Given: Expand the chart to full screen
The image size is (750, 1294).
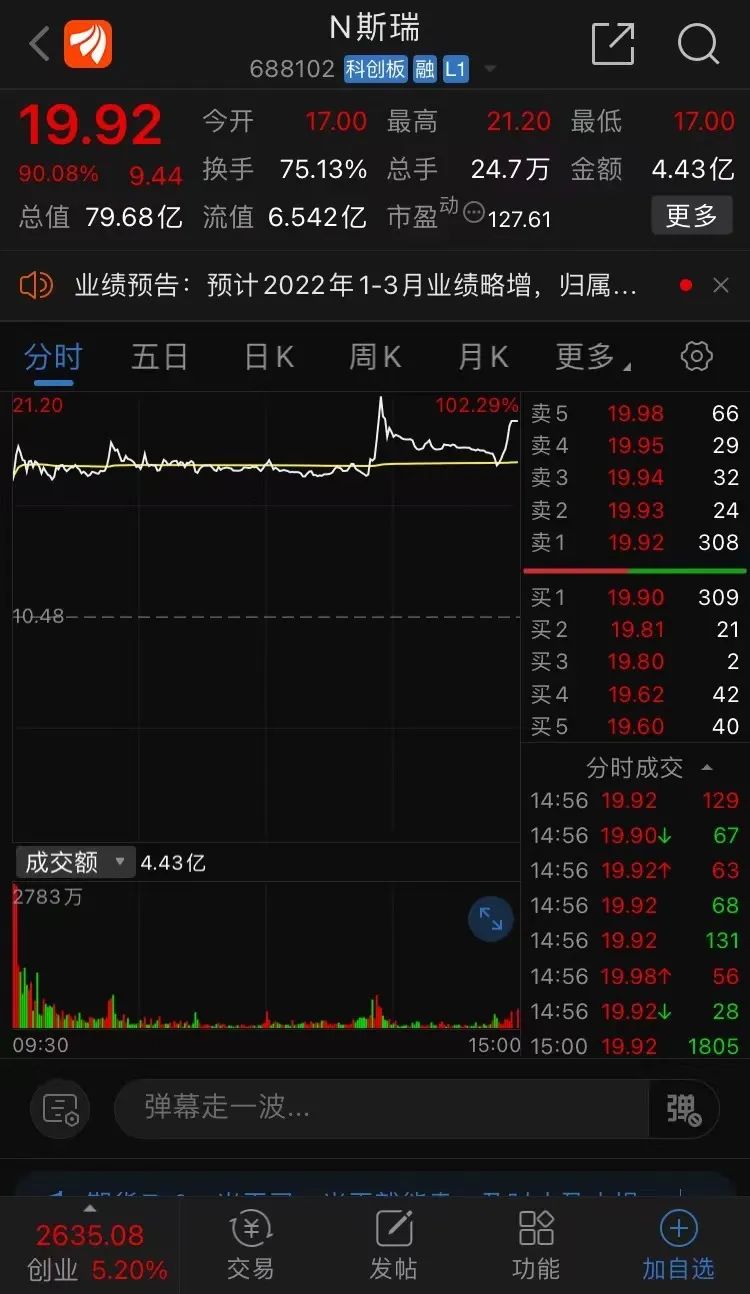Looking at the screenshot, I should tap(491, 920).
